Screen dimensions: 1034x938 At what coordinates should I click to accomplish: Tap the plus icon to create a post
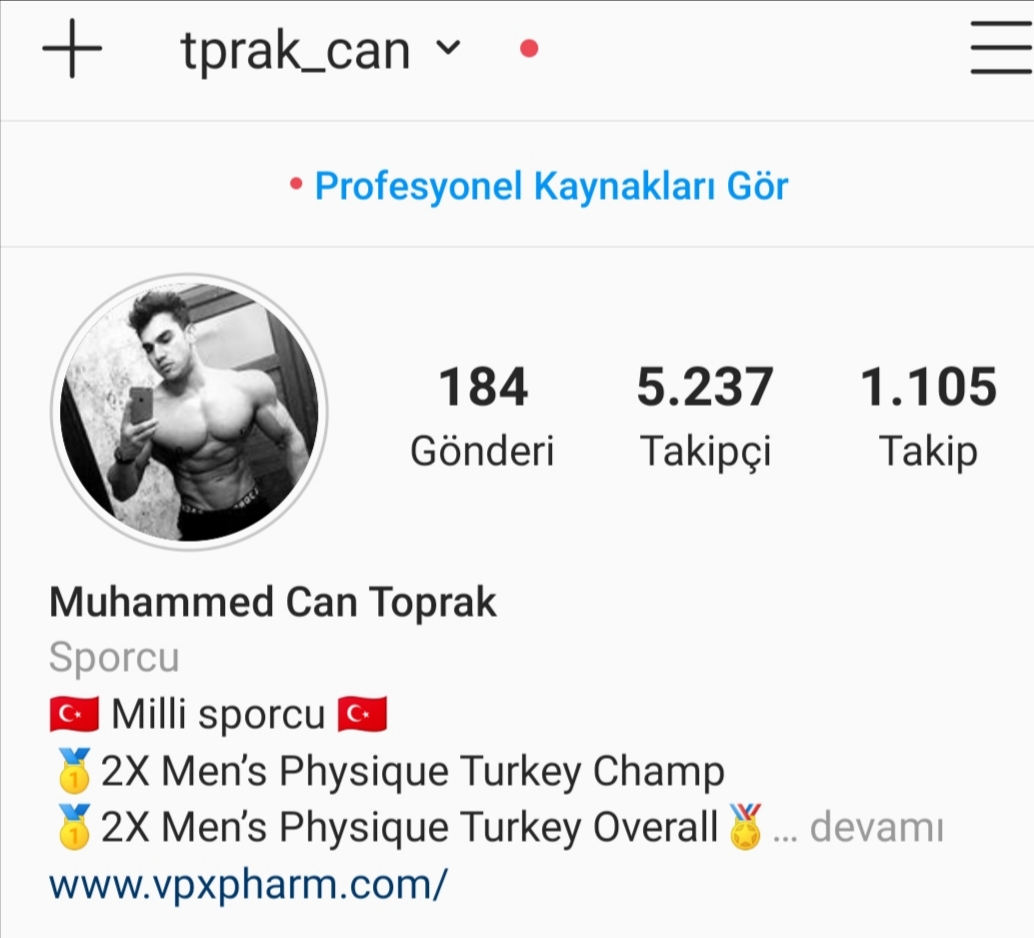[x=72, y=48]
